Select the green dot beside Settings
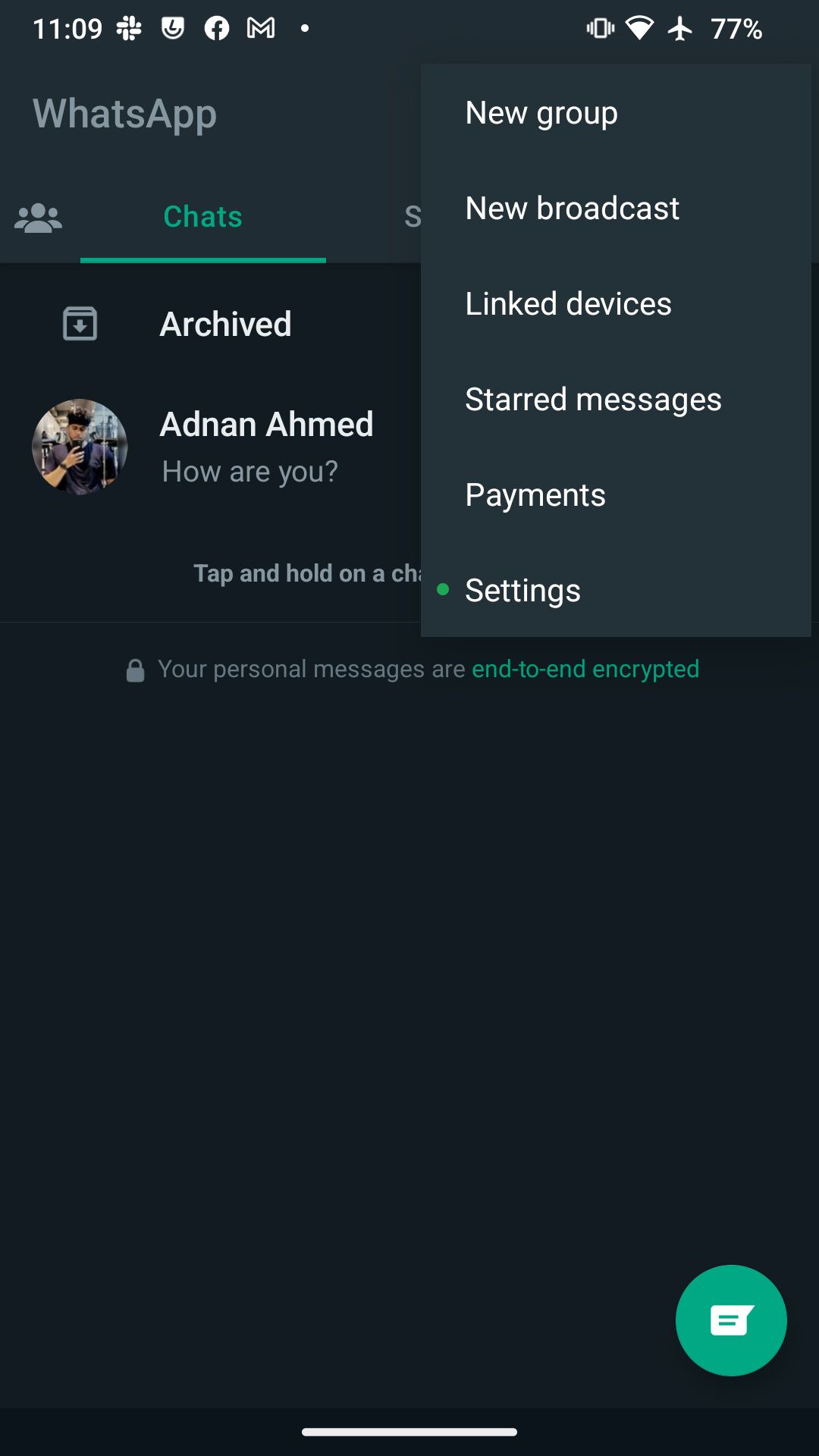This screenshot has width=819, height=1456. tap(442, 589)
